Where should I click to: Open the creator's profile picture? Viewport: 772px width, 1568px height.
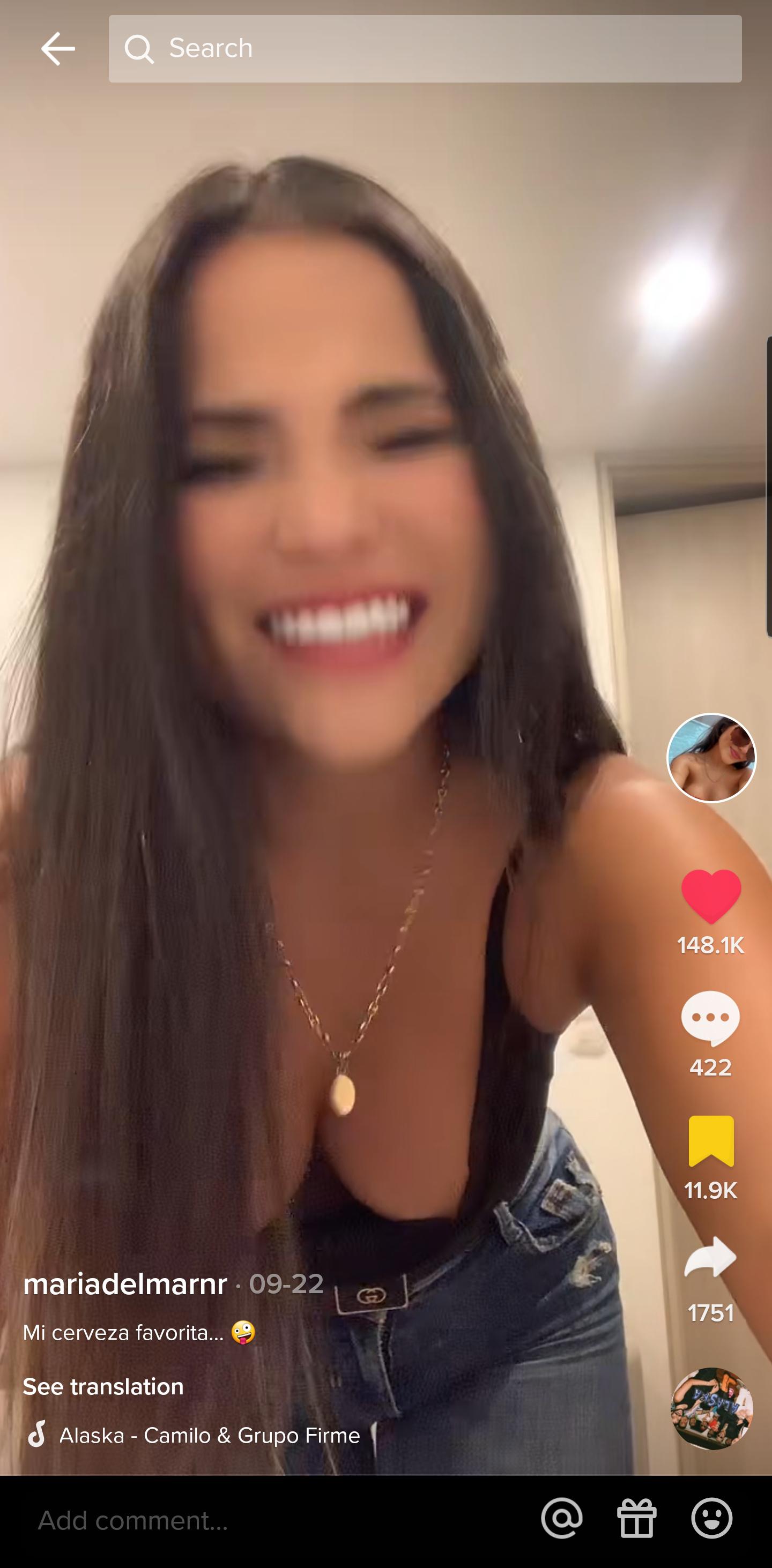coord(711,758)
